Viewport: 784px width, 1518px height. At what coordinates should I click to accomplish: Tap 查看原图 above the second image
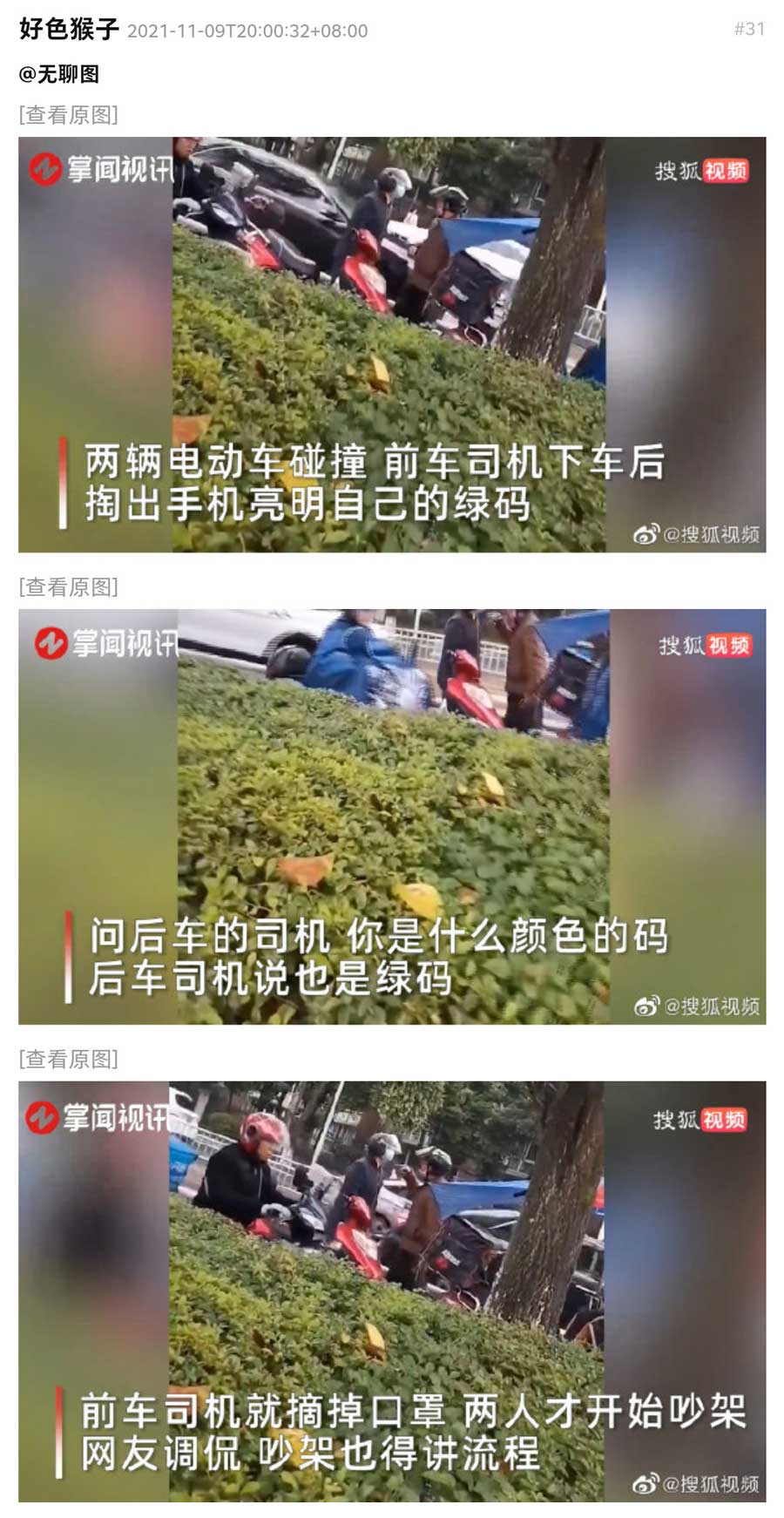pos(69,587)
